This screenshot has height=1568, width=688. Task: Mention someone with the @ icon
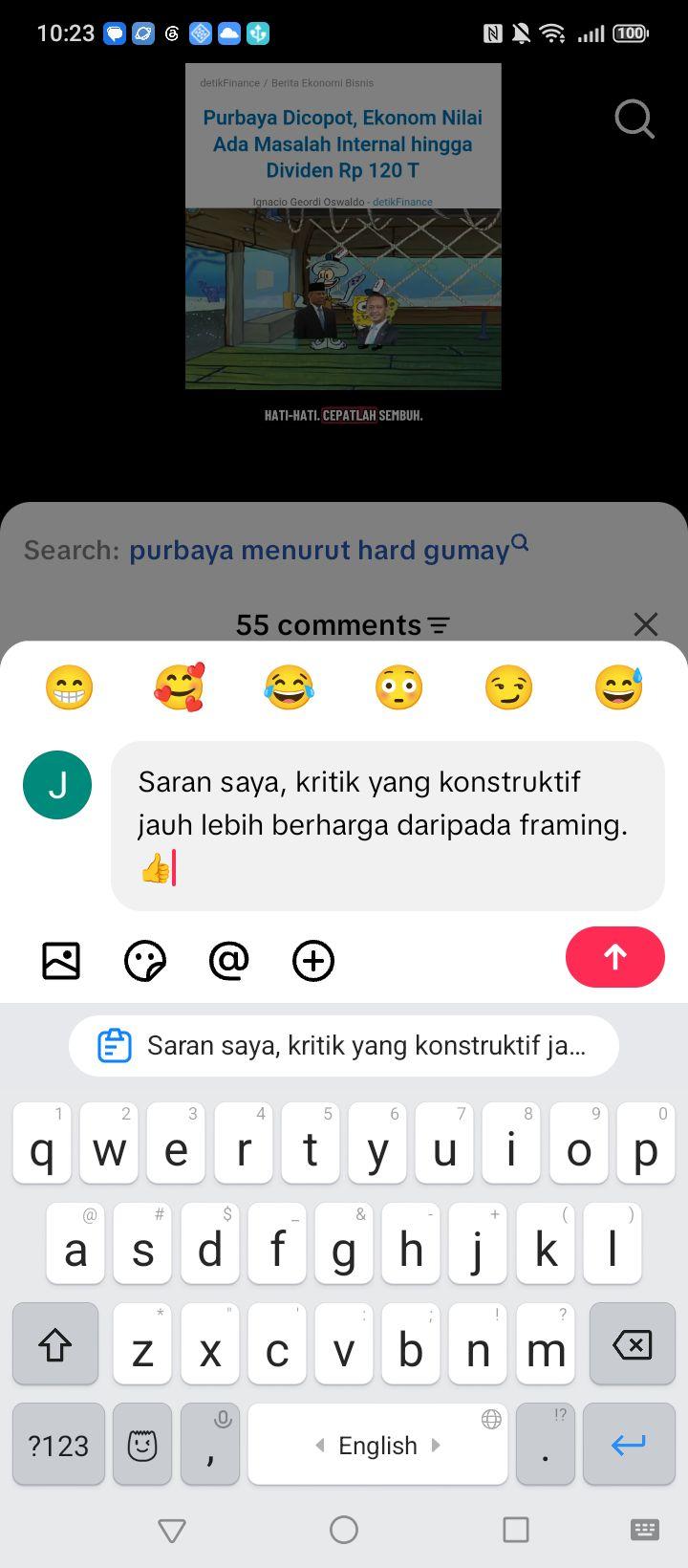click(229, 960)
